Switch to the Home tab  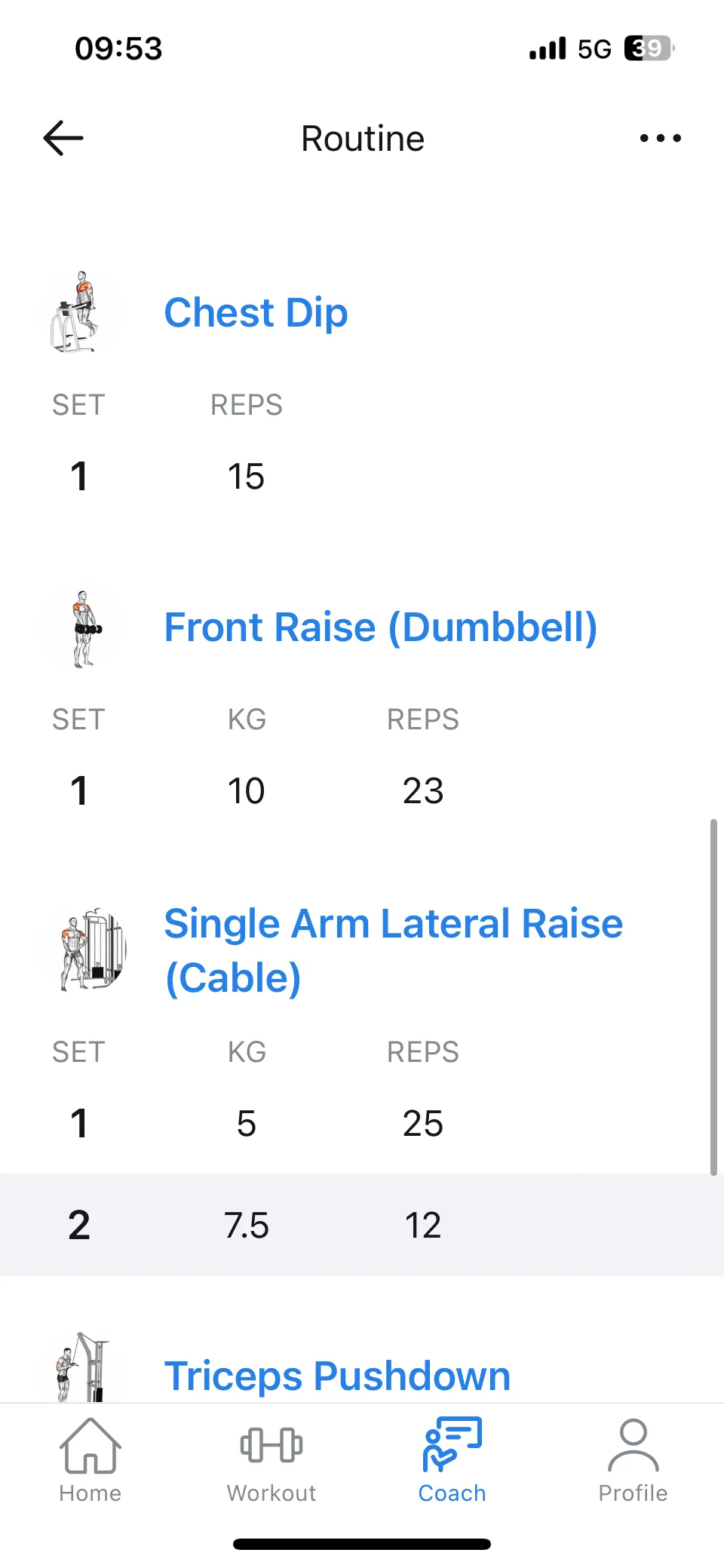[90, 1461]
